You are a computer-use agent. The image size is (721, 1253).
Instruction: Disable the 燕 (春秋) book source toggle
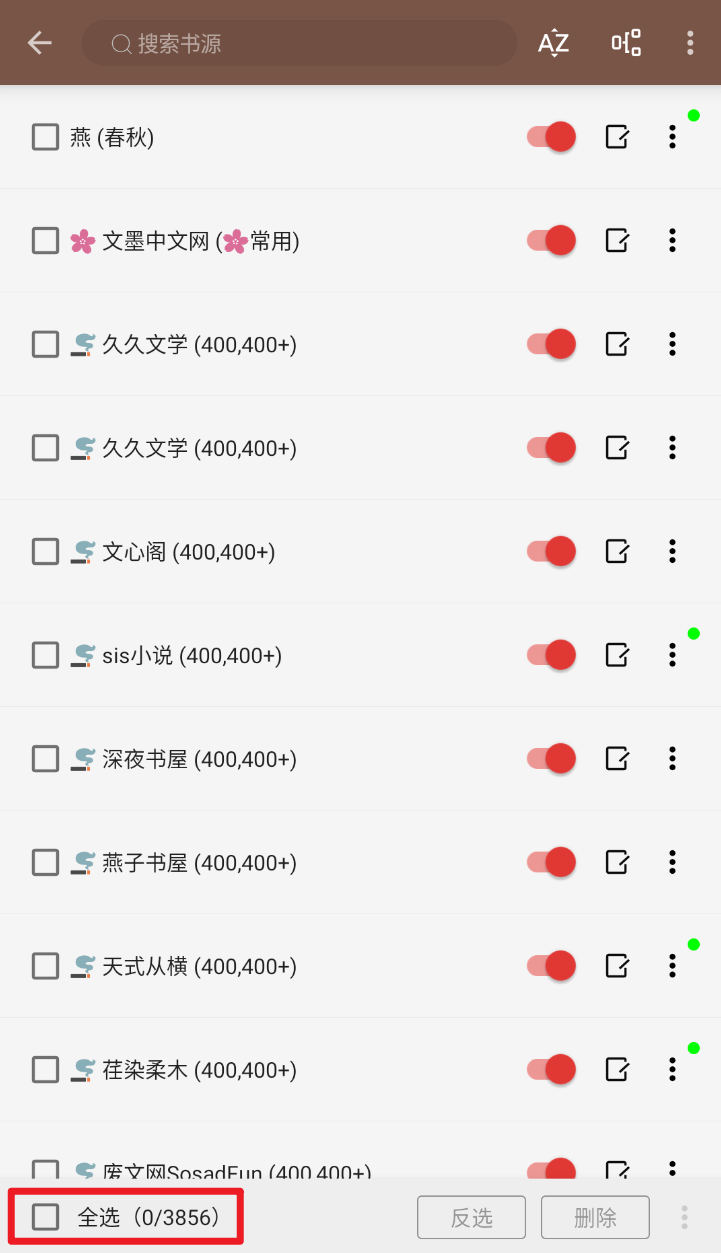(x=549, y=137)
